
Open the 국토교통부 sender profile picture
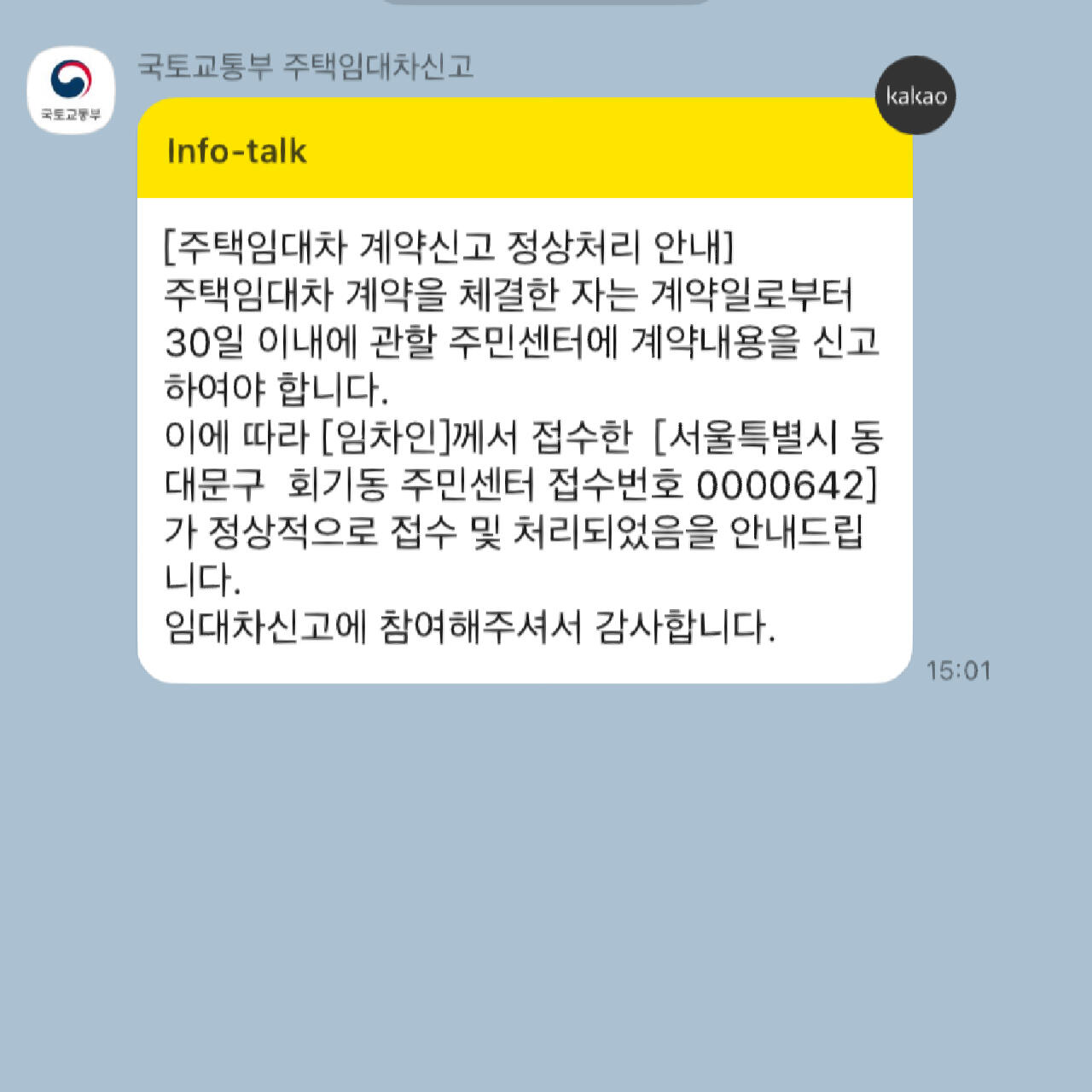click(x=71, y=90)
